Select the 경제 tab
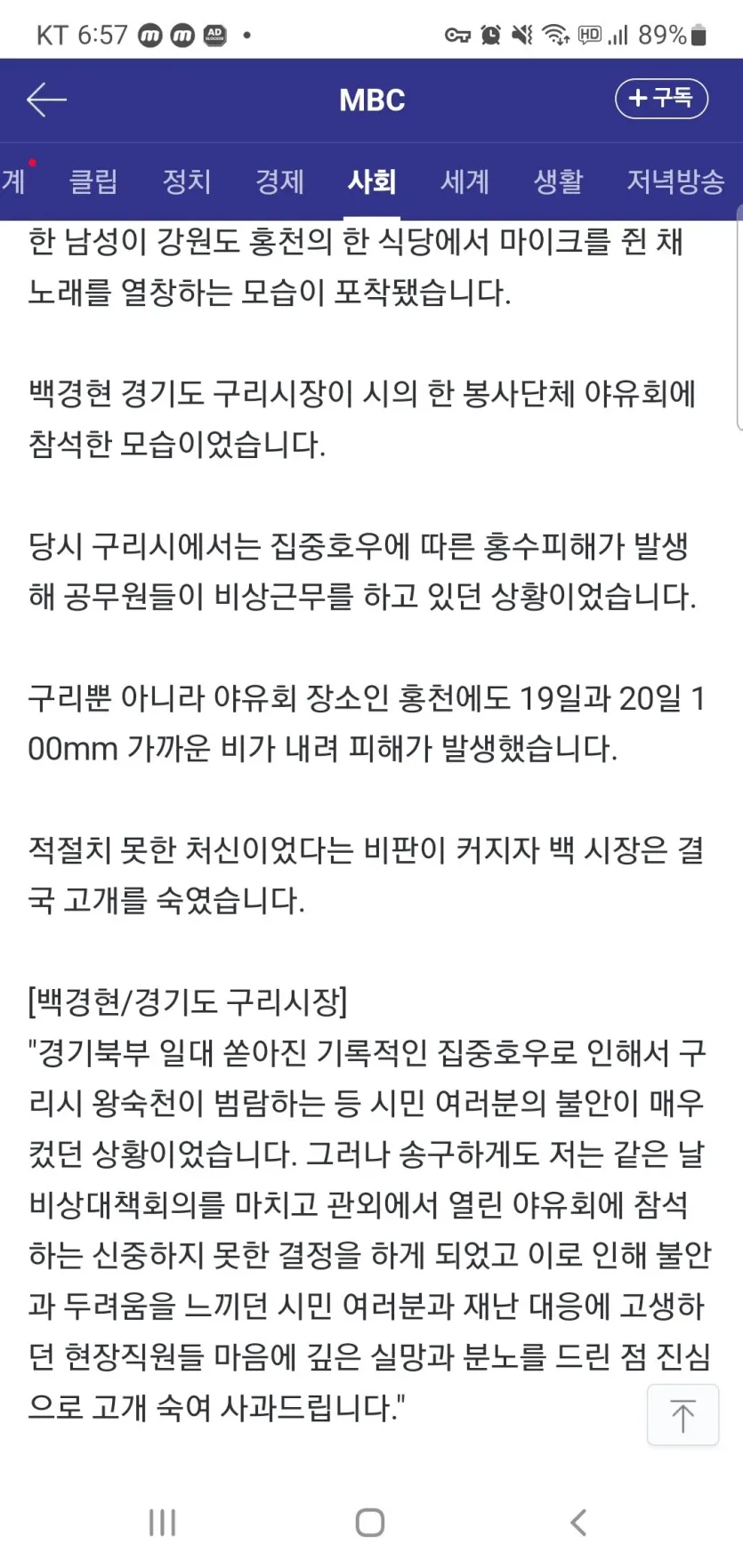Screen dimensions: 743x1568 (279, 181)
